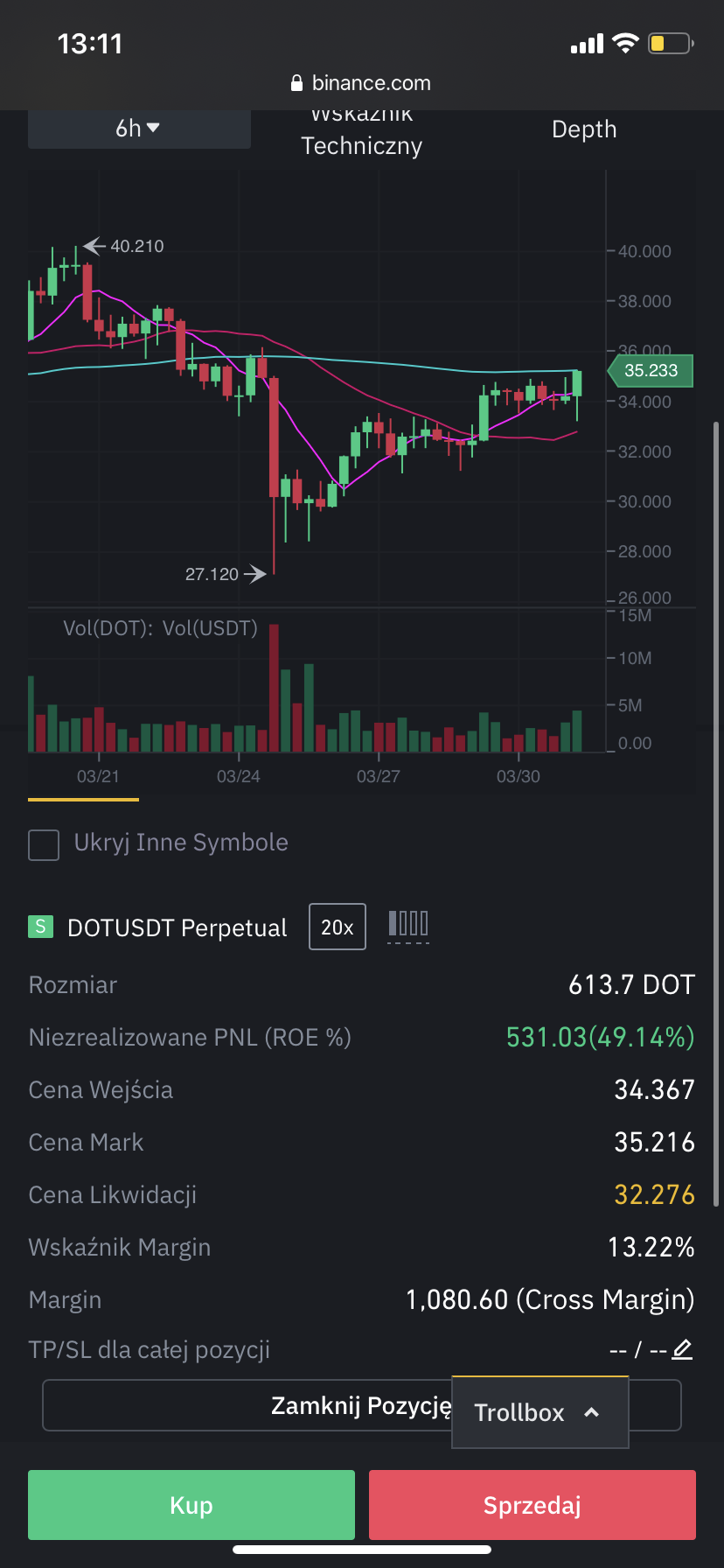Check the Ukryj Inne Symbole box
The width and height of the screenshot is (724, 1568).
click(44, 844)
